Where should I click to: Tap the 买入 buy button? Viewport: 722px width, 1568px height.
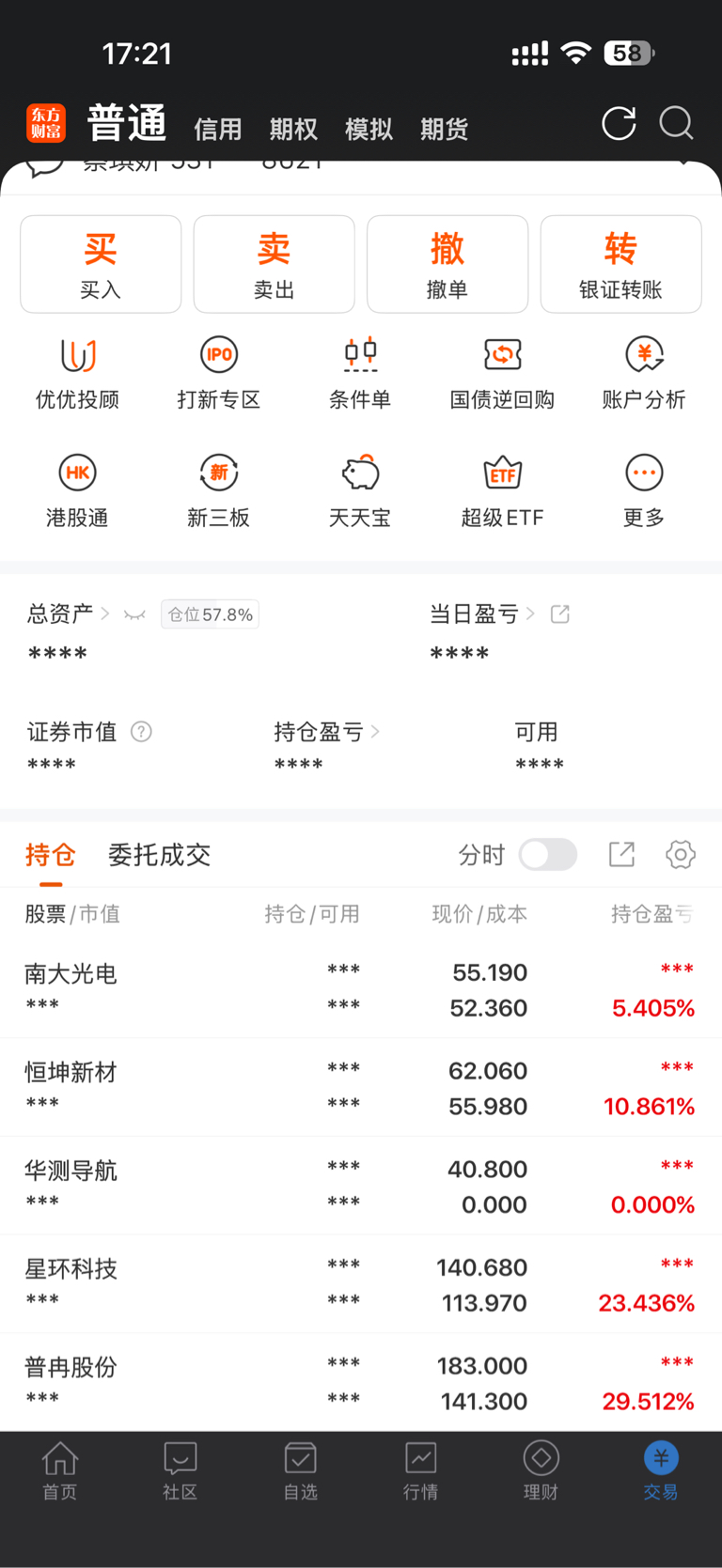(100, 263)
